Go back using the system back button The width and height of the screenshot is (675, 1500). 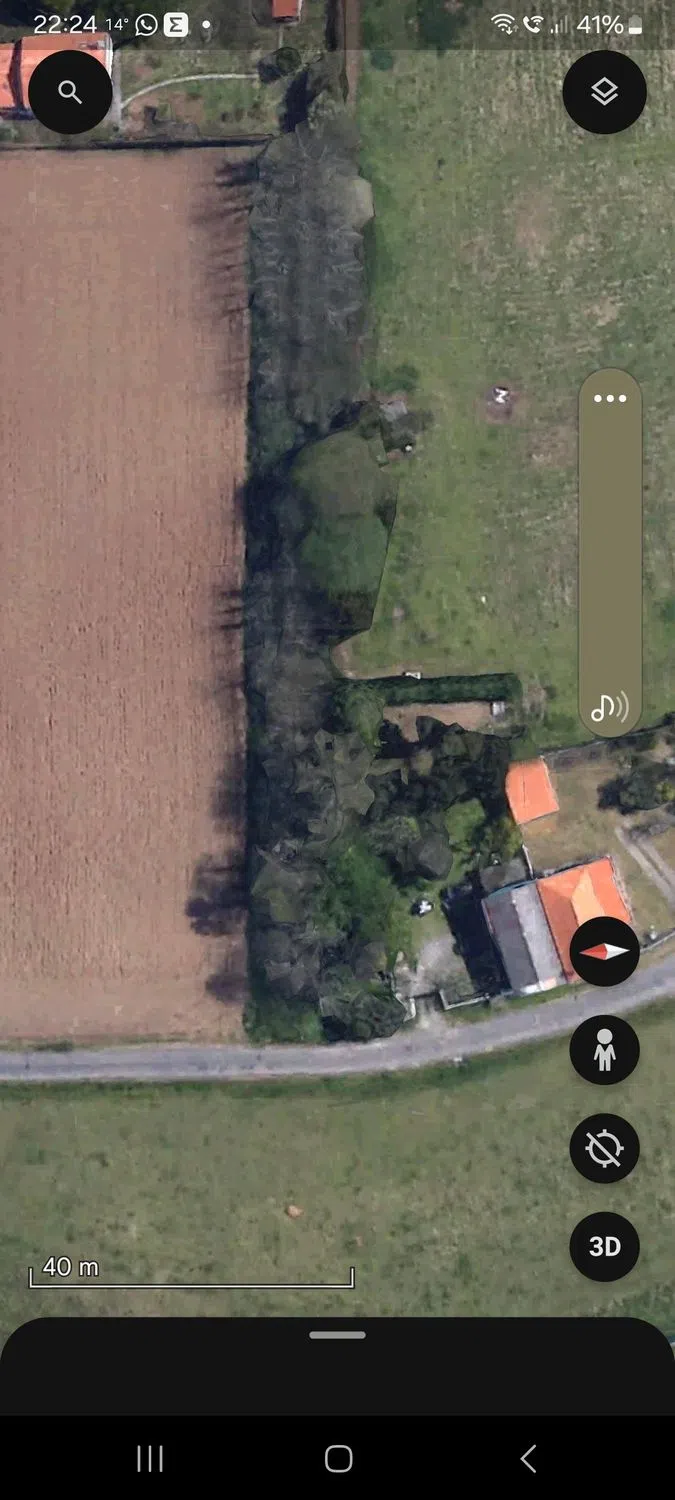click(528, 1459)
